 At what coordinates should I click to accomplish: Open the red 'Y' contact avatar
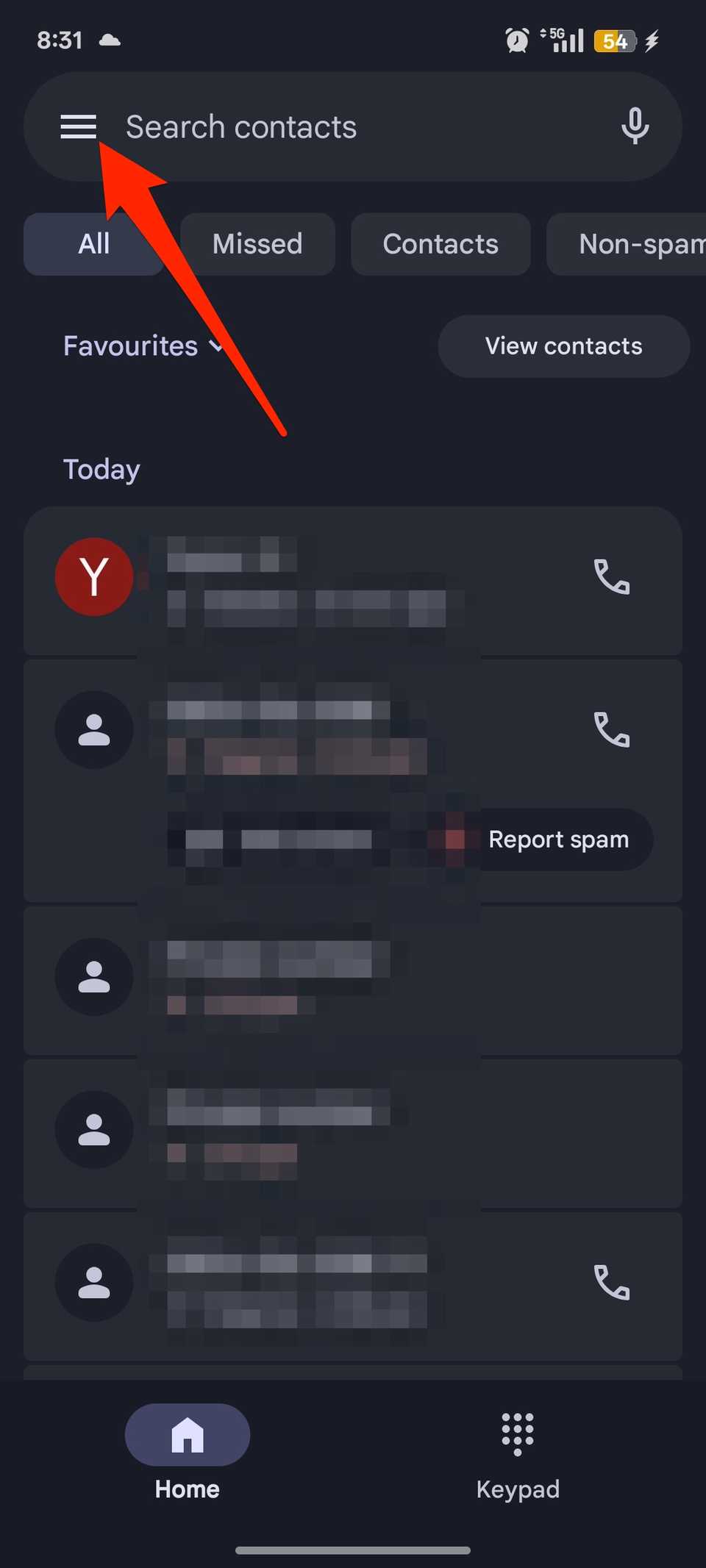click(93, 577)
